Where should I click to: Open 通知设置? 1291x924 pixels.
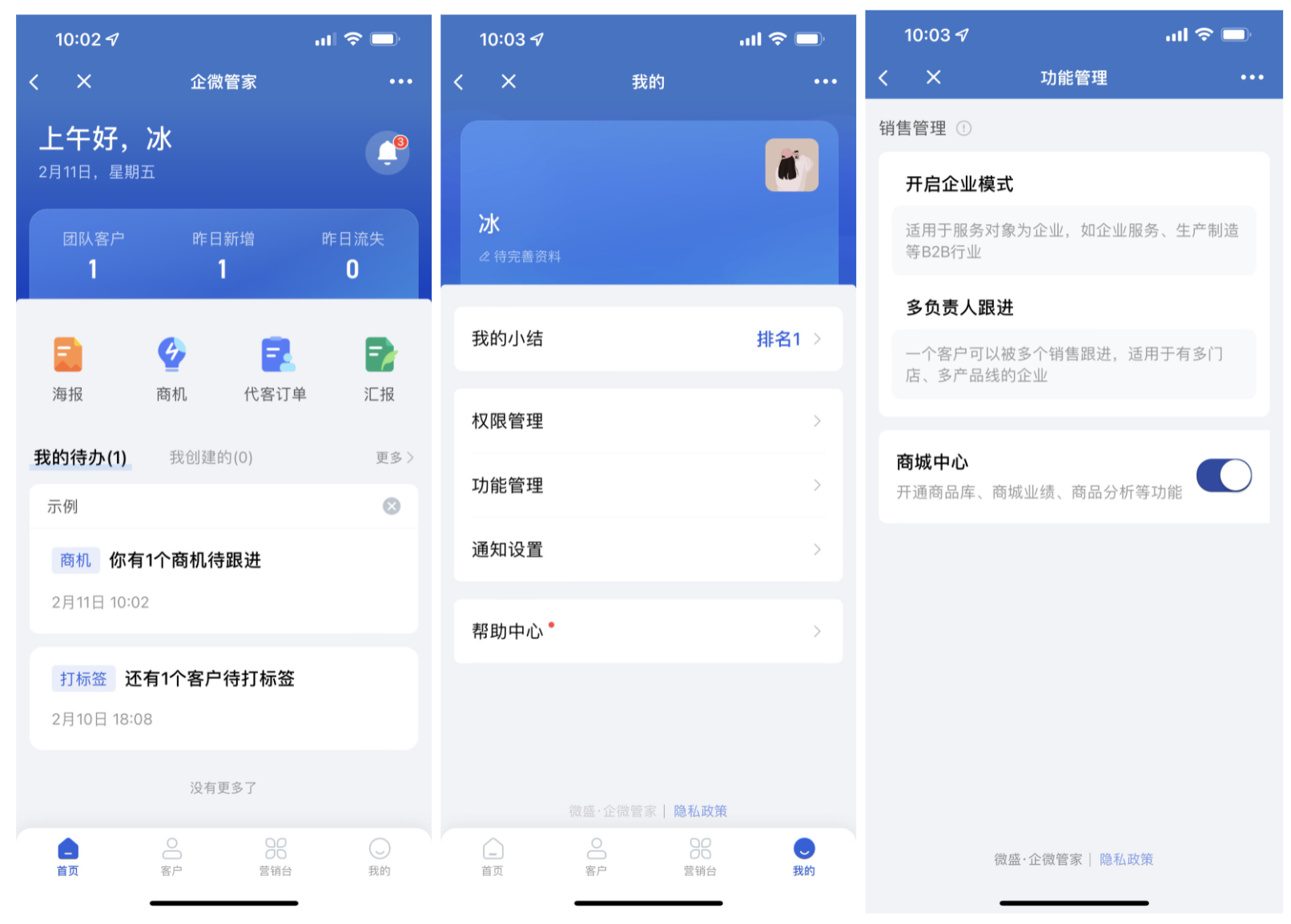[647, 549]
